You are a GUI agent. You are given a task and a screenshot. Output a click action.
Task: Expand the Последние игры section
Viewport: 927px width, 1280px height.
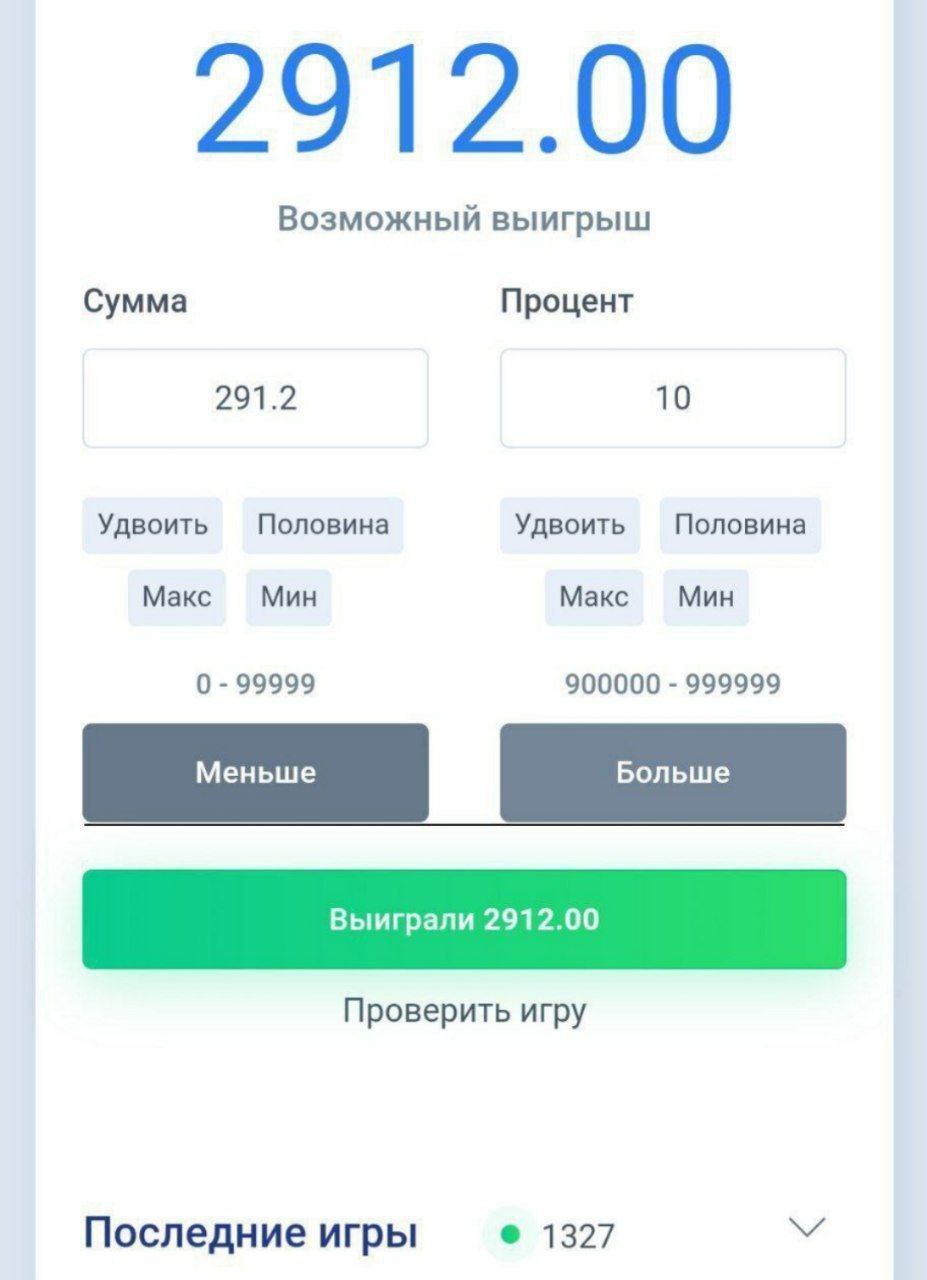(x=806, y=1227)
